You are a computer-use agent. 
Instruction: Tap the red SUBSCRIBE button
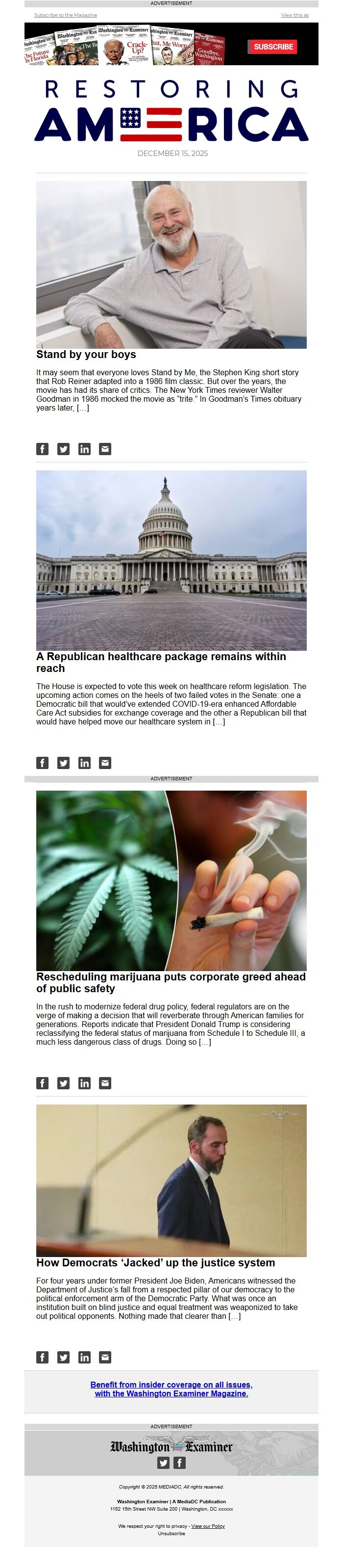click(272, 47)
